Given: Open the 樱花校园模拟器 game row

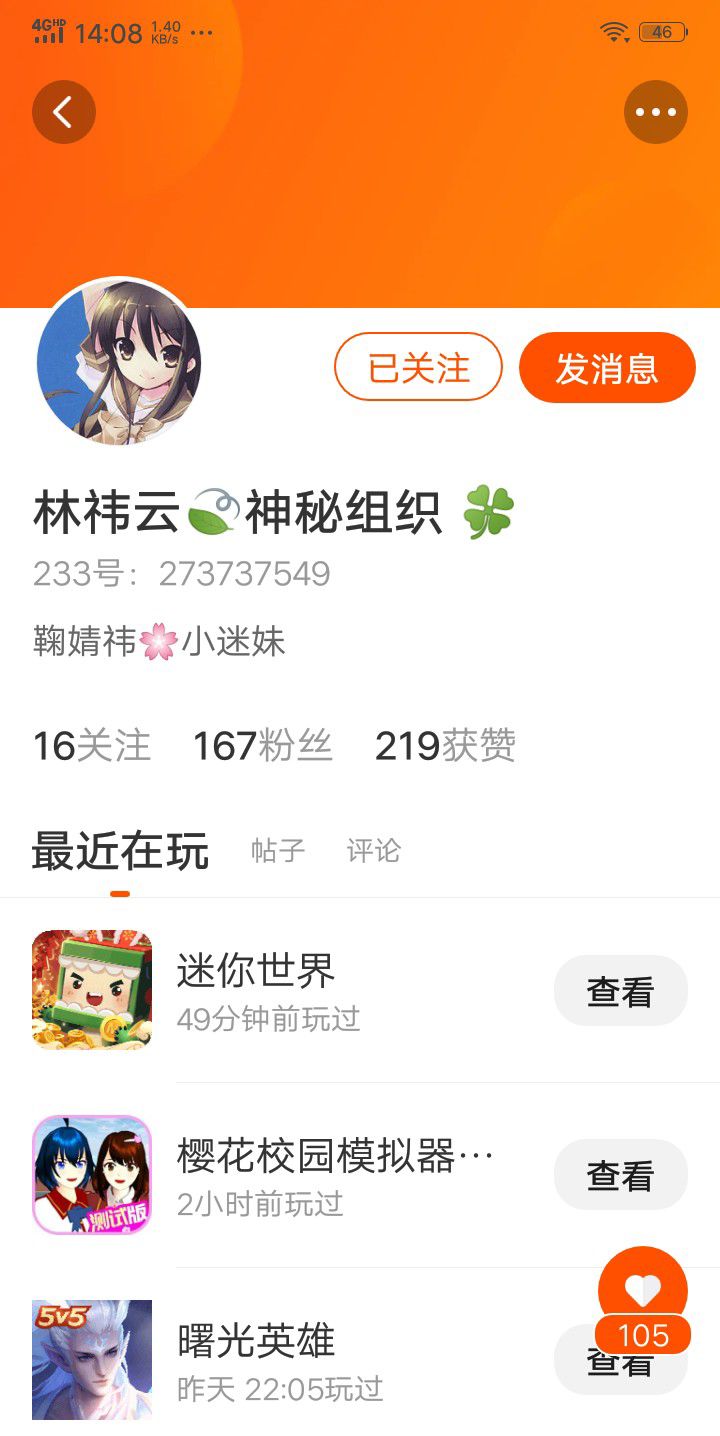Looking at the screenshot, I should coord(360,1175).
